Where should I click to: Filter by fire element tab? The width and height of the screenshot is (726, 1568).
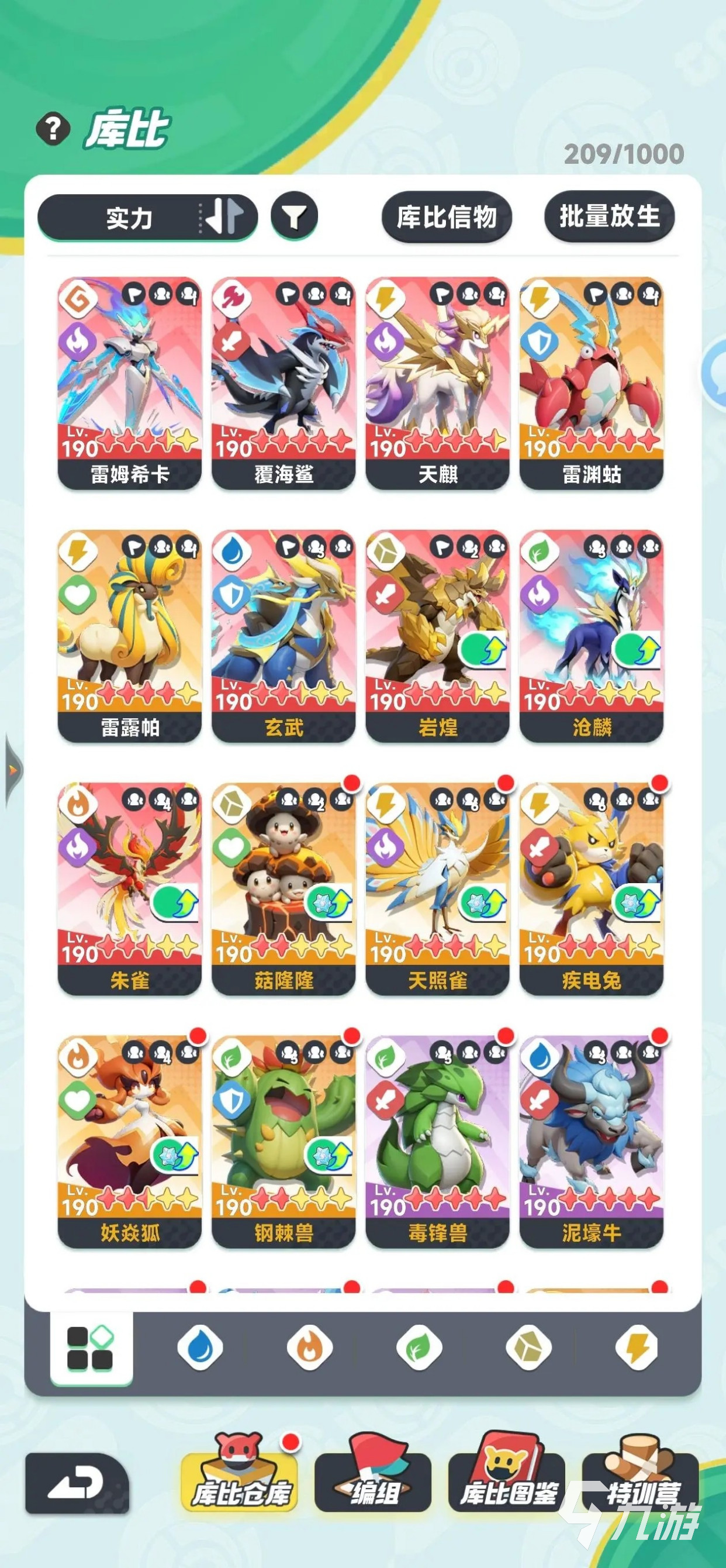click(x=310, y=1348)
